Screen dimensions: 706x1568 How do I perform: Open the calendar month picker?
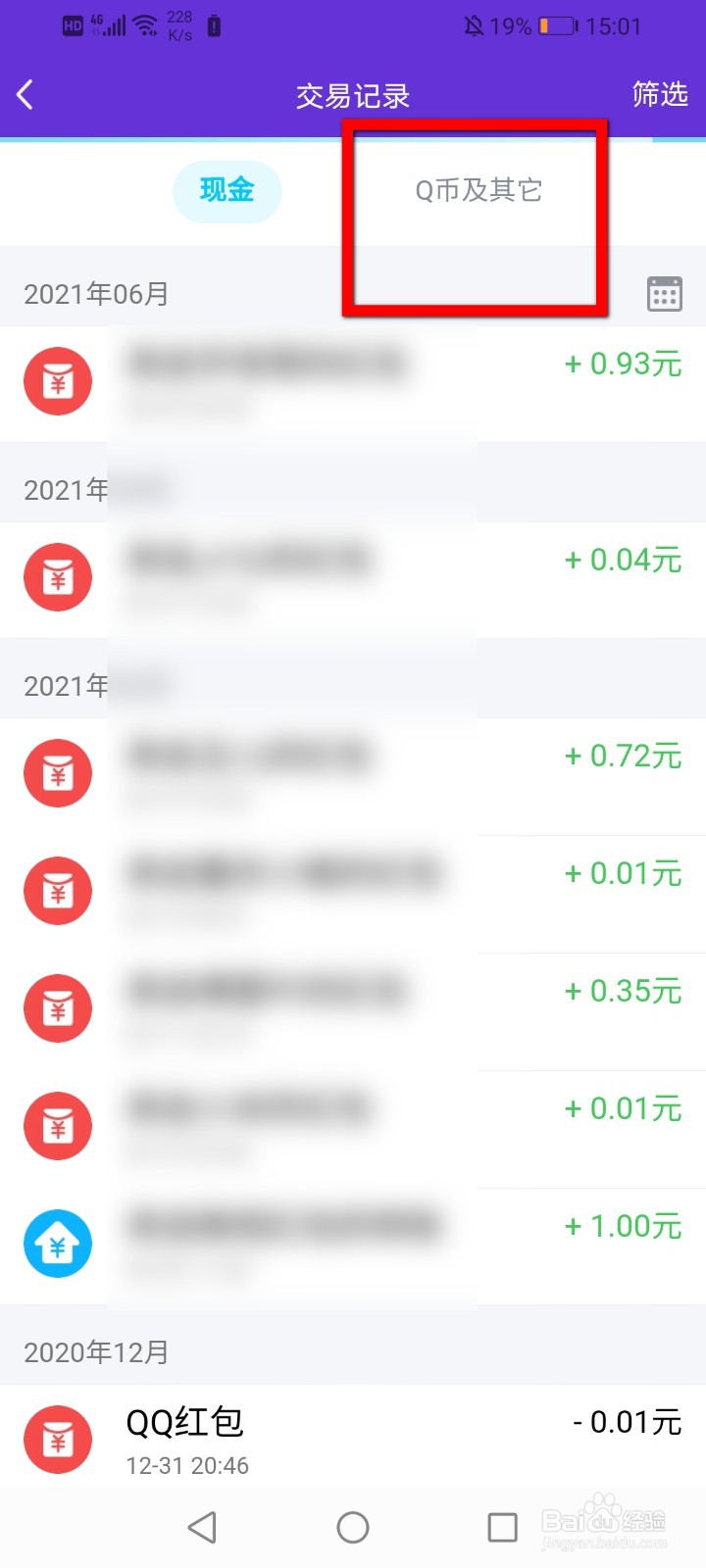pos(664,293)
